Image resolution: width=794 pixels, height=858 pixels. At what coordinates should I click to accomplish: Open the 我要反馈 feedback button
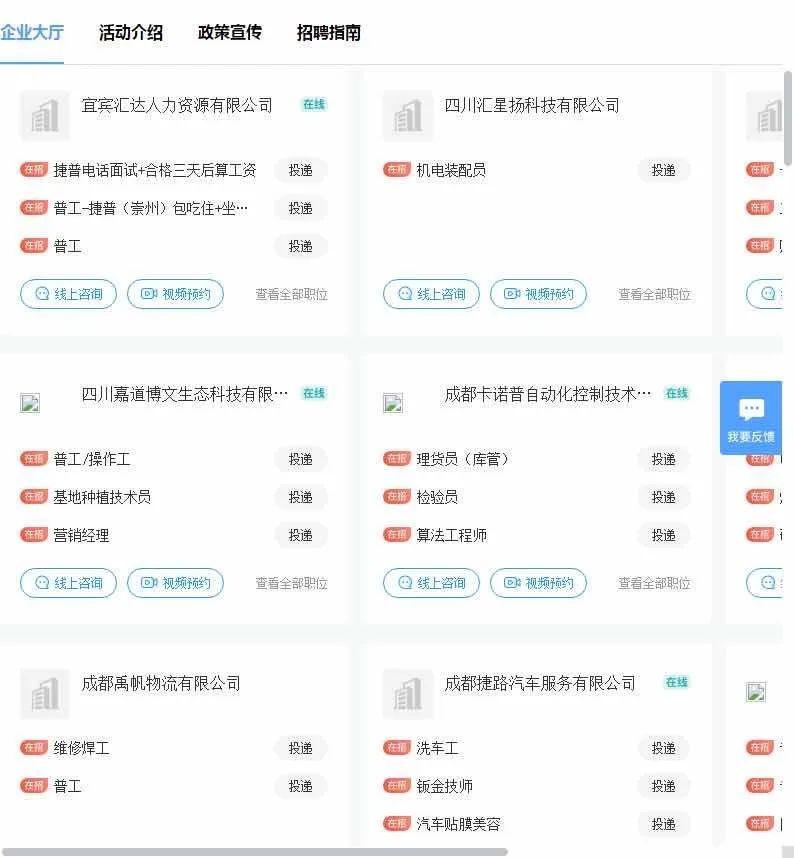[751, 418]
